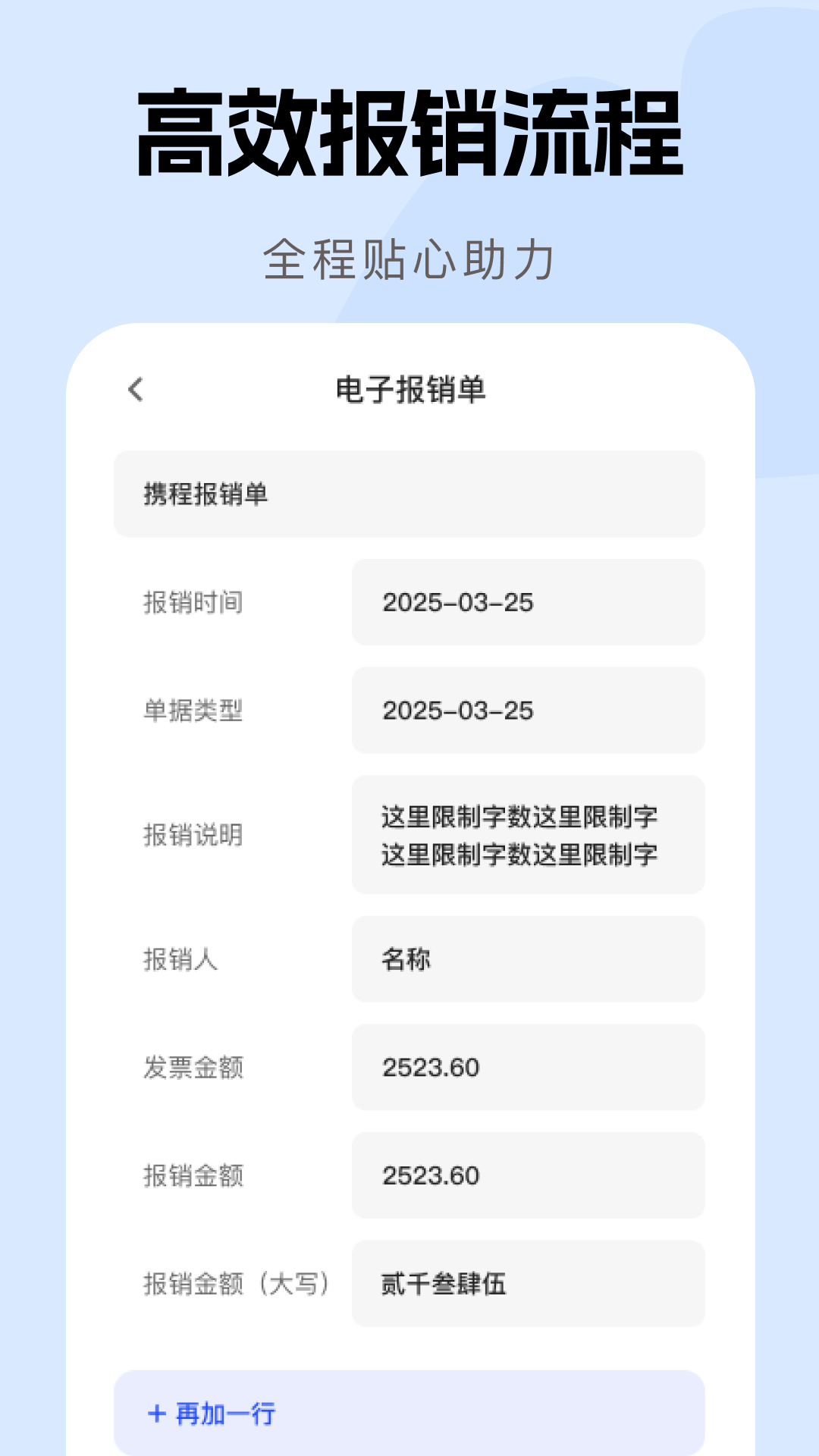Tap the back arrow to exit the form

pyautogui.click(x=136, y=389)
